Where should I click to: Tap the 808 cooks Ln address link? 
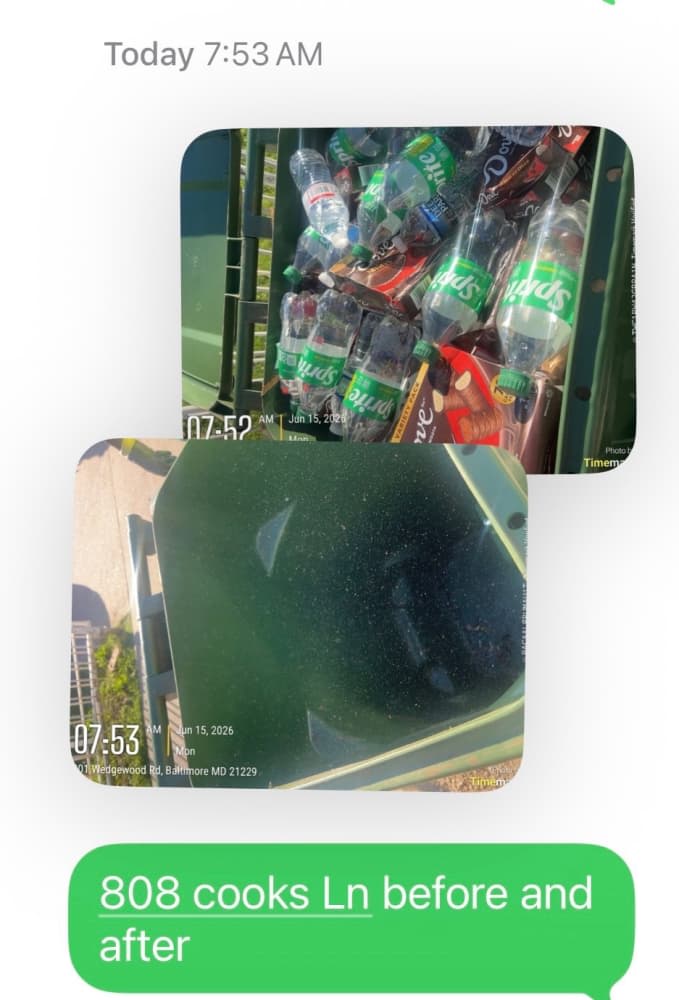235,893
